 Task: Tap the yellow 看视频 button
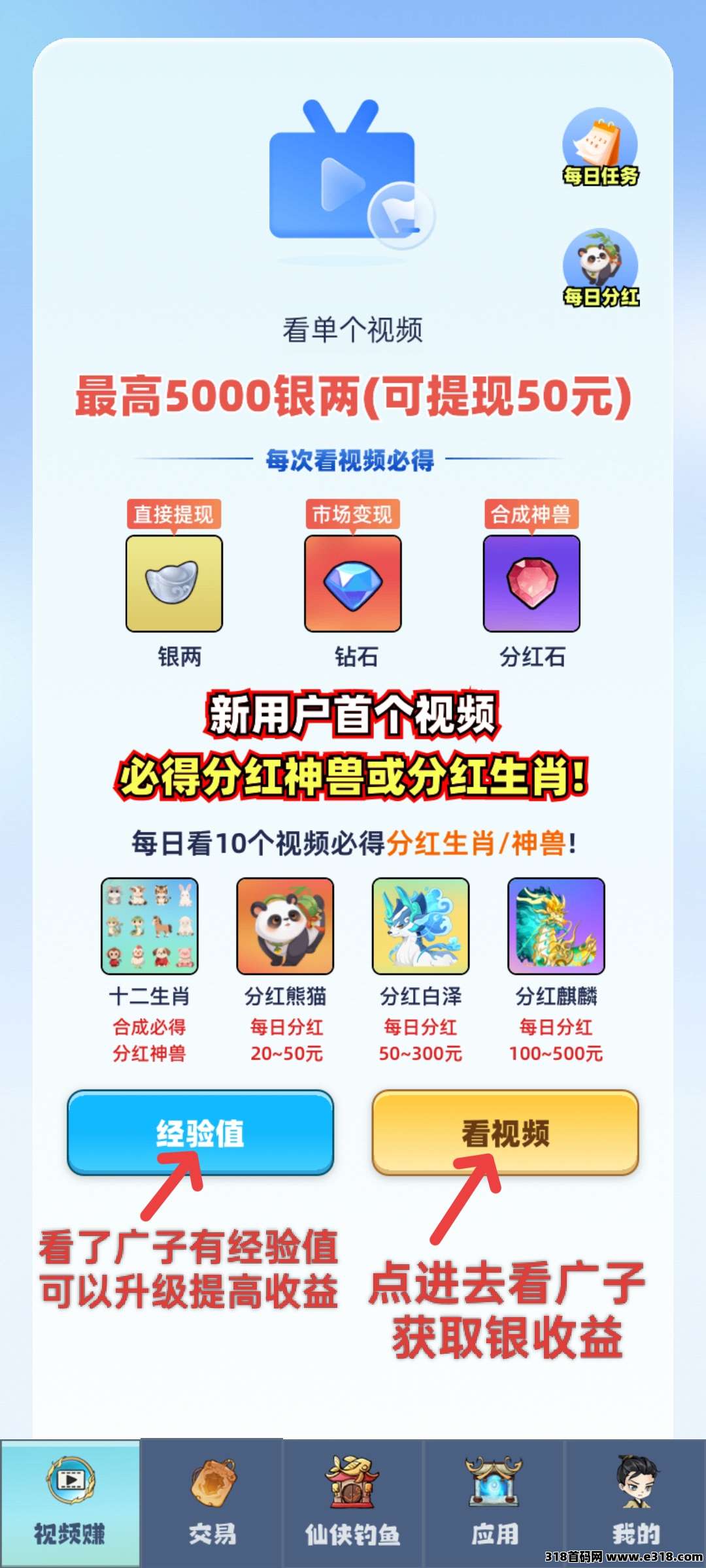click(505, 1132)
